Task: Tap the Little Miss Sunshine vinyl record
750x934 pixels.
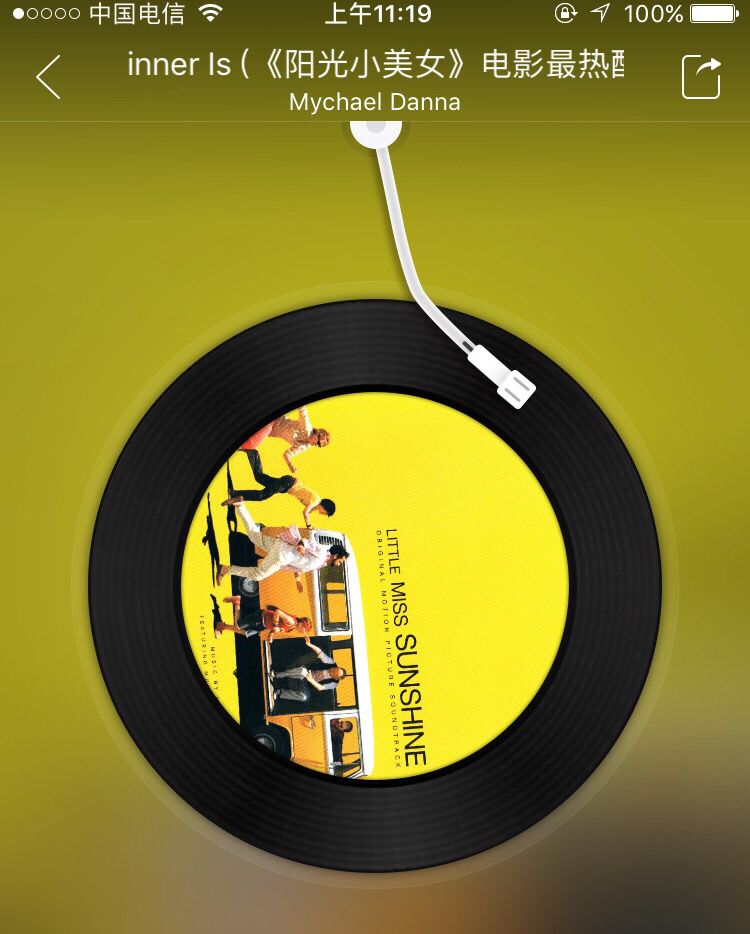Action: (x=374, y=585)
